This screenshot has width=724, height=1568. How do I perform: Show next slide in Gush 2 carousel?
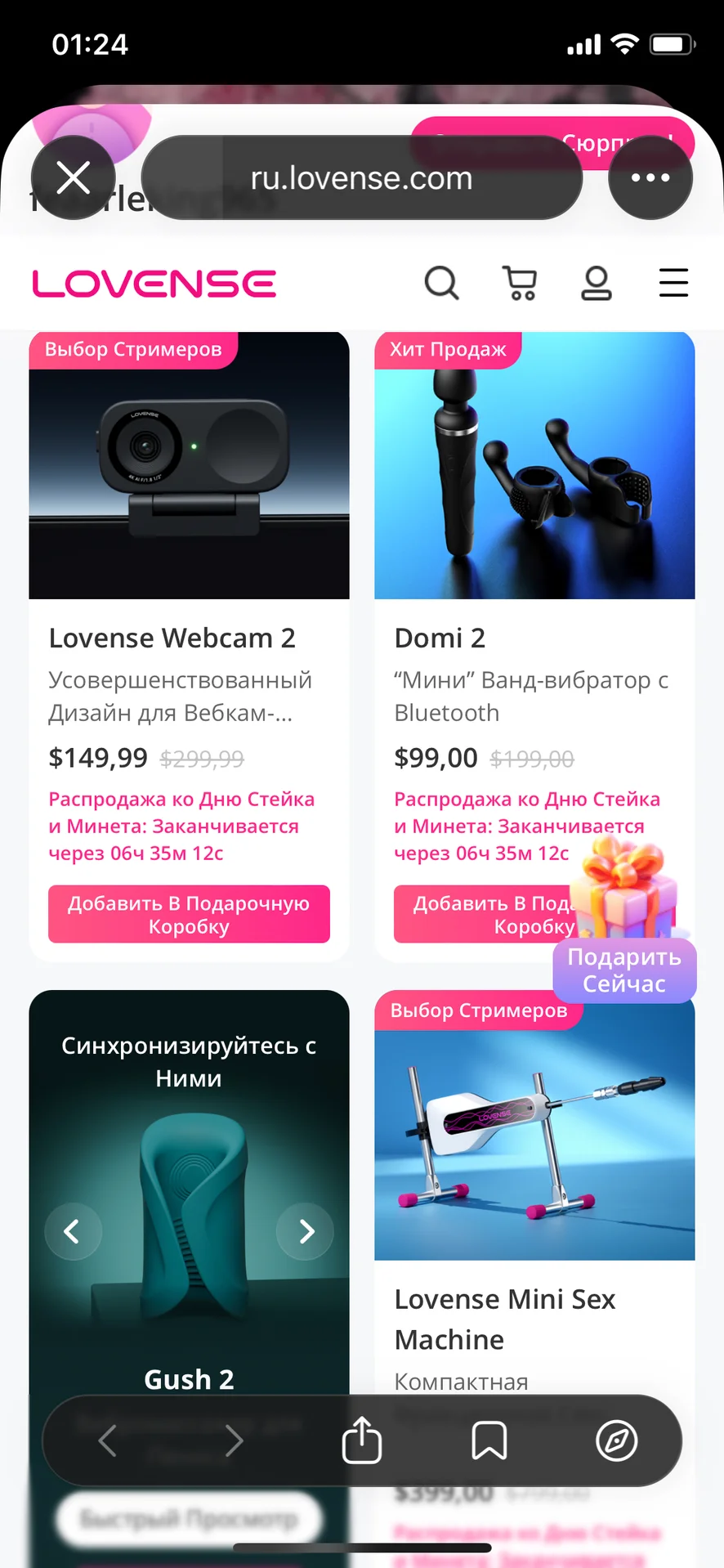click(306, 1231)
